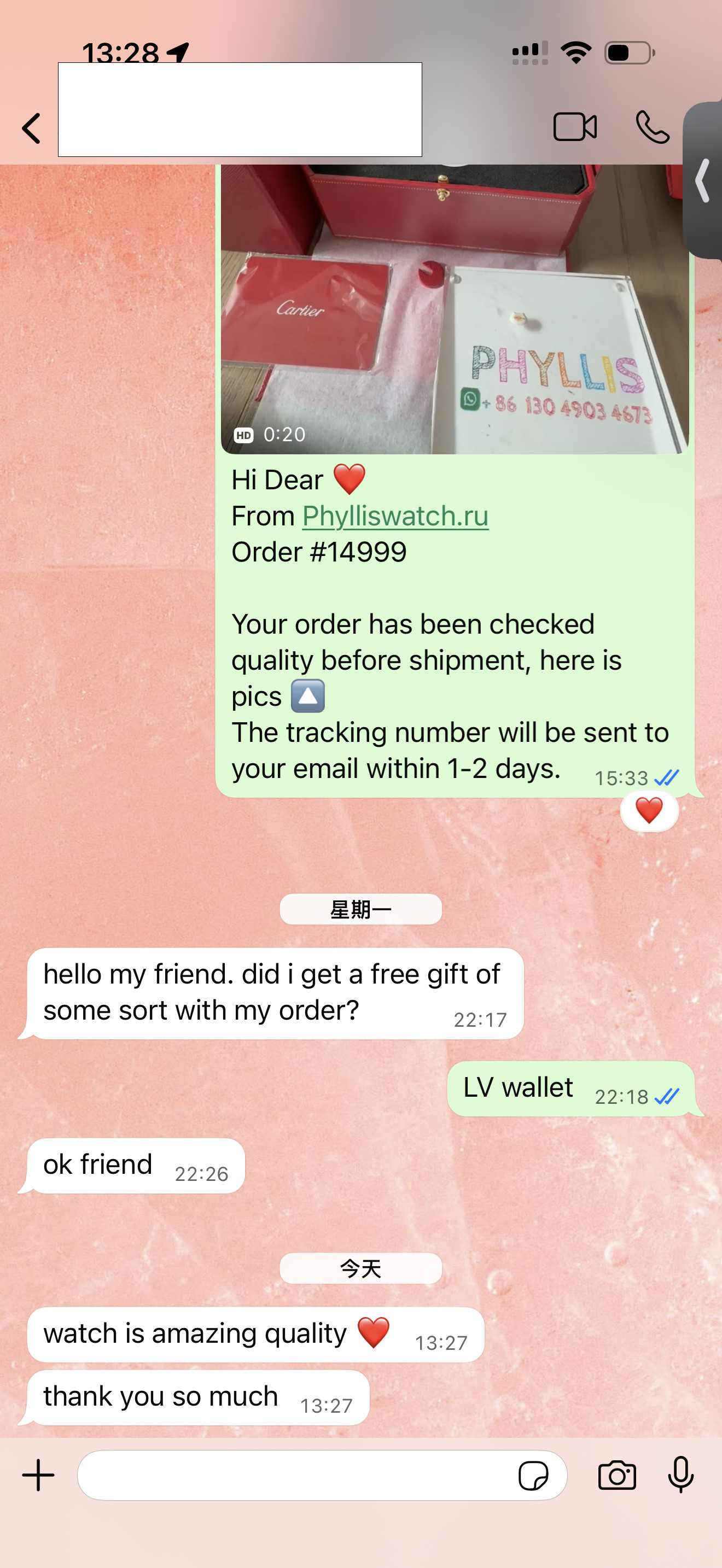Record a voice message
This screenshot has height=1568, width=722.
pos(680,1476)
